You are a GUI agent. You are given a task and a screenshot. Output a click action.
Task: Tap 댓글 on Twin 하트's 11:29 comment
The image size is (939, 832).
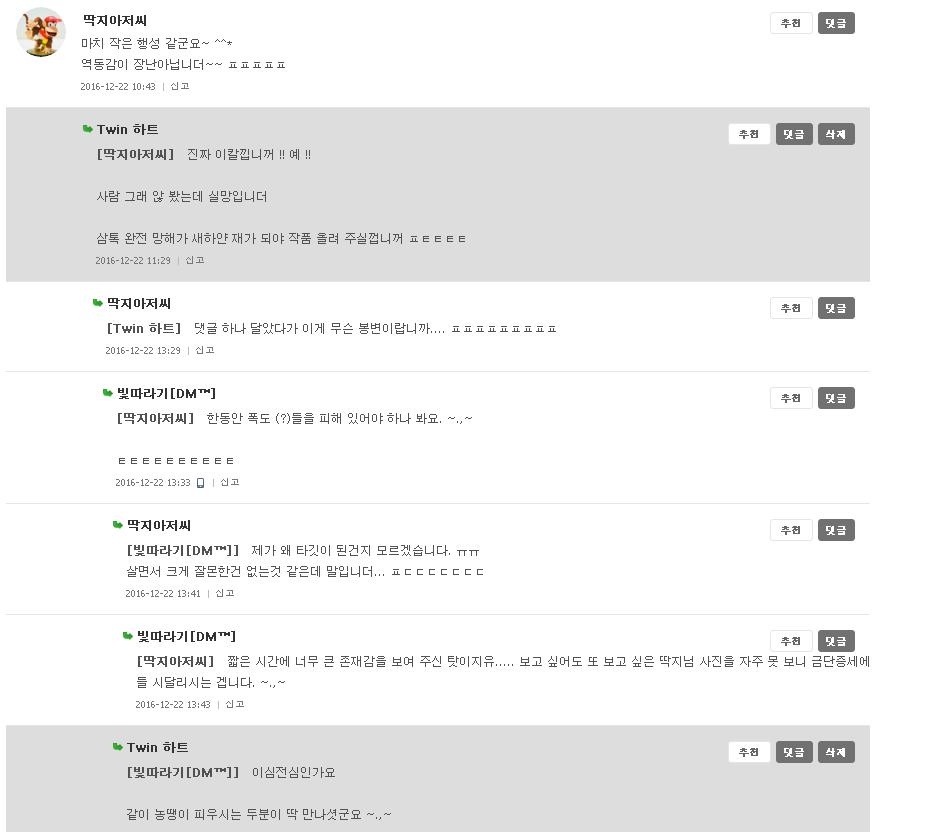[x=793, y=134]
